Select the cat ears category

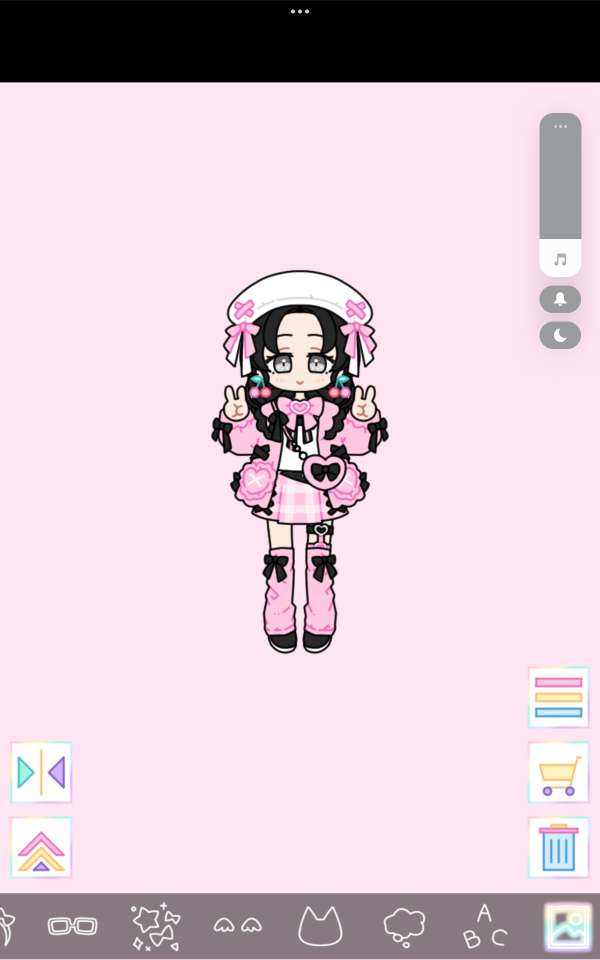320,926
